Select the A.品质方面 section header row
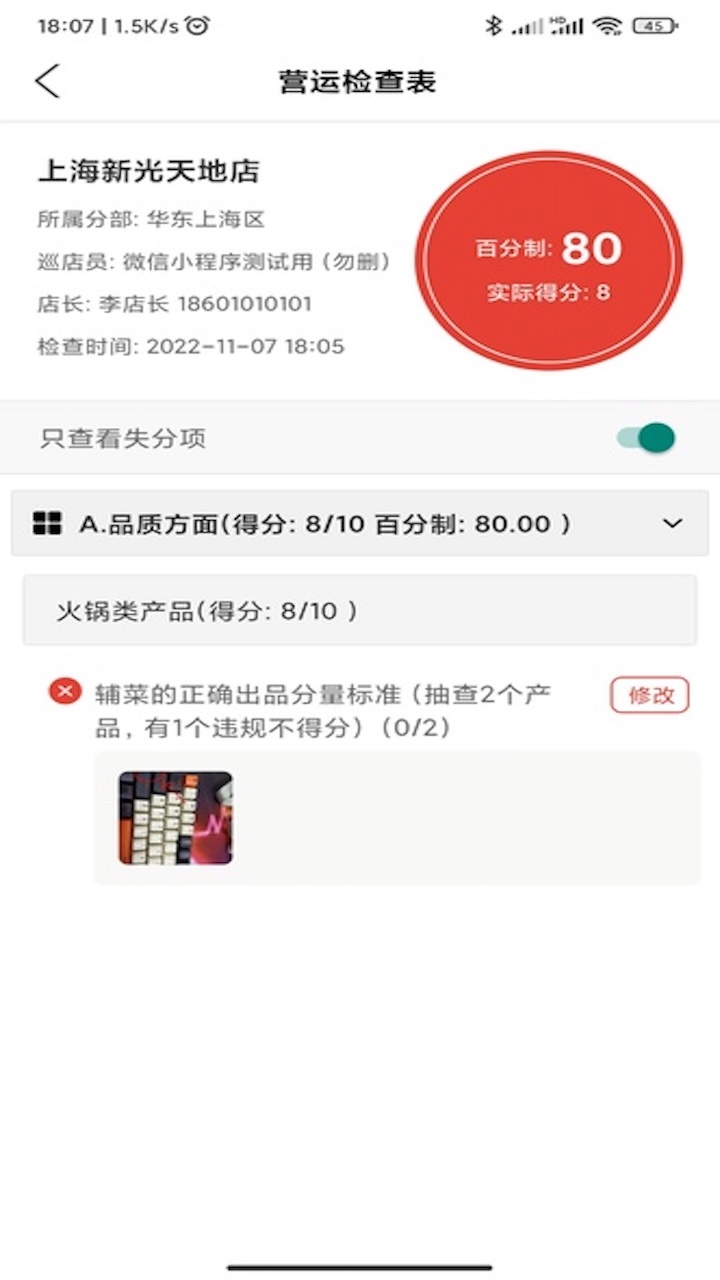Image resolution: width=720 pixels, height=1280 pixels. [x=300, y=522]
